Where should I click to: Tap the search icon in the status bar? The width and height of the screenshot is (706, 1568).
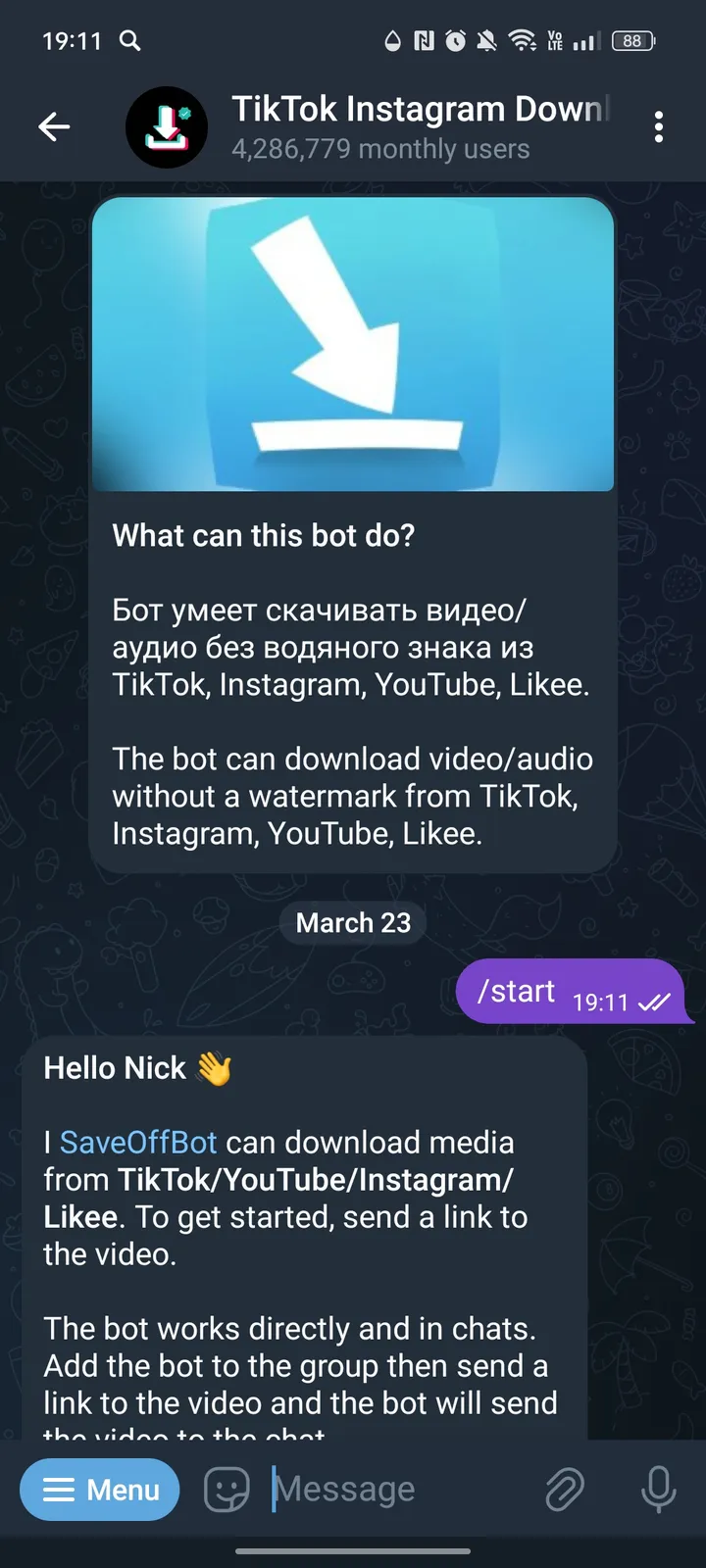[130, 41]
